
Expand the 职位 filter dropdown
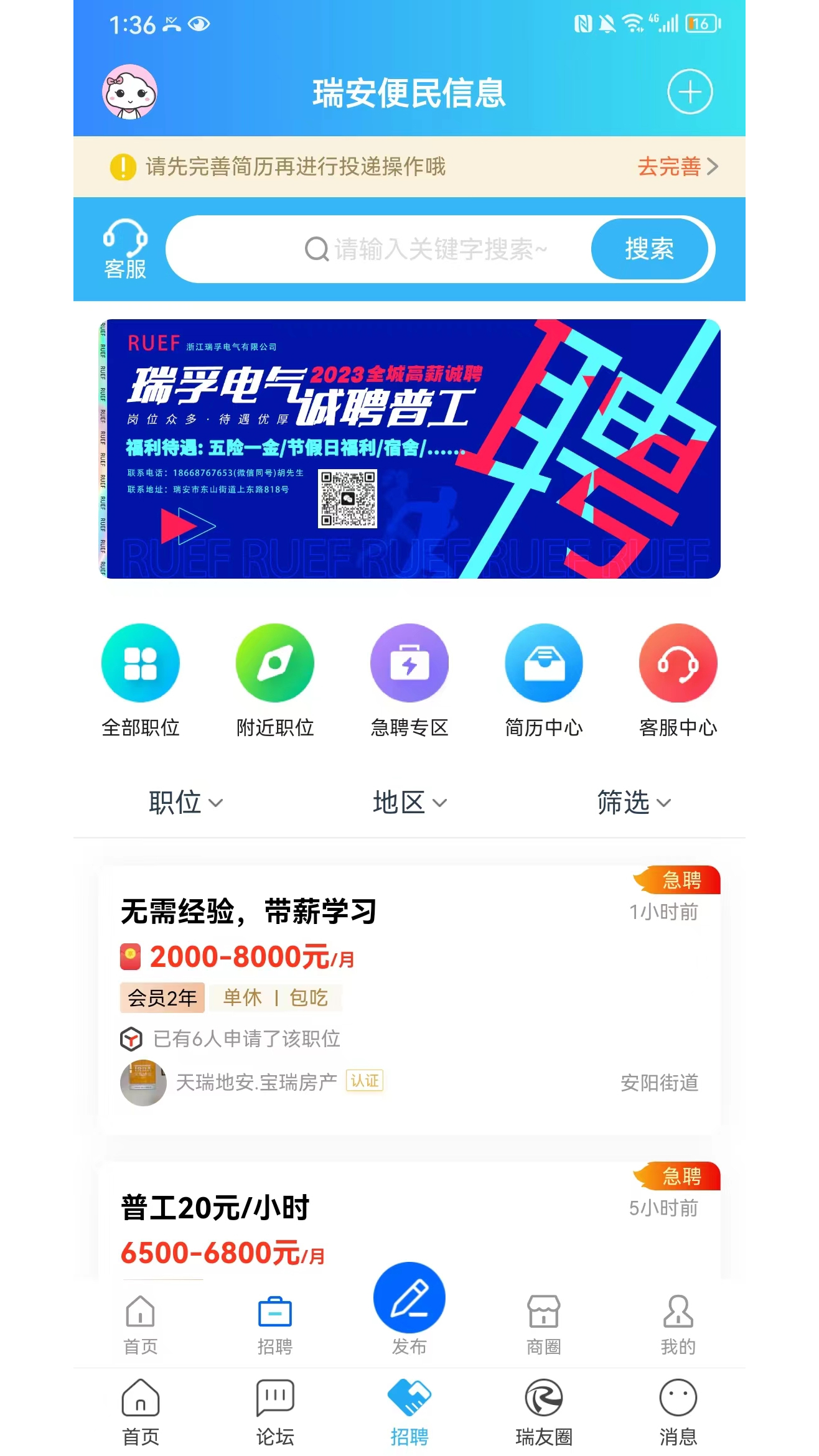pyautogui.click(x=184, y=802)
